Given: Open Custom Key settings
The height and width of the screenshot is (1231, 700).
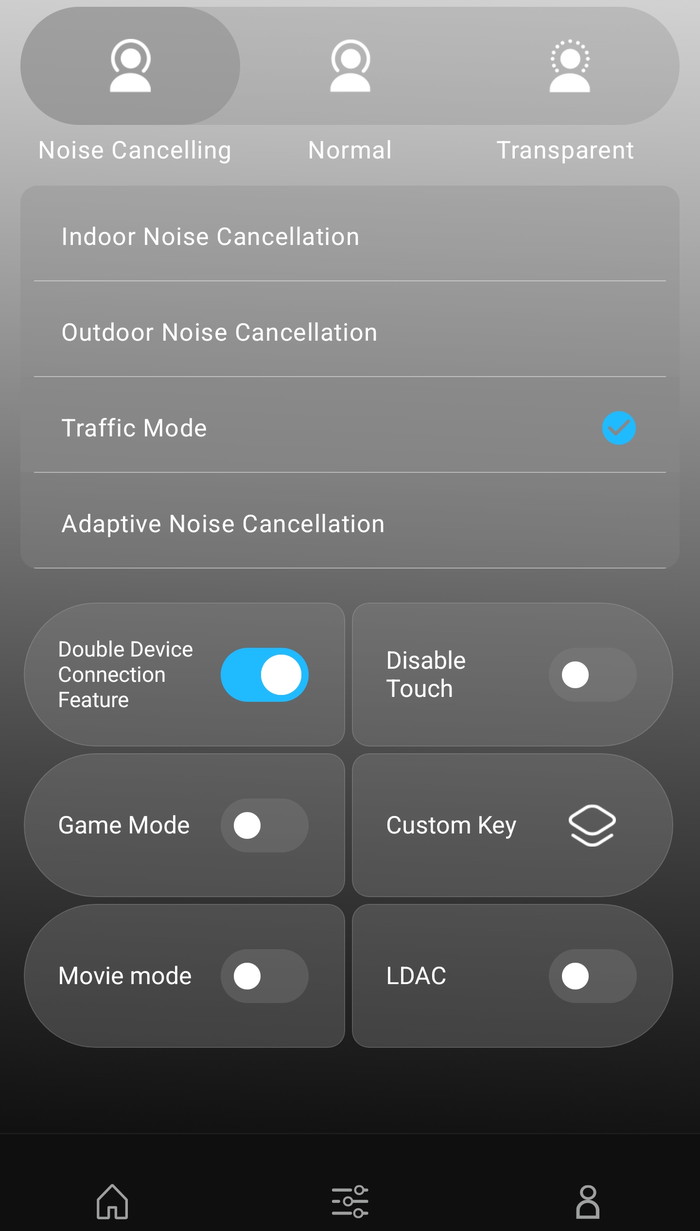Looking at the screenshot, I should coord(592,826).
